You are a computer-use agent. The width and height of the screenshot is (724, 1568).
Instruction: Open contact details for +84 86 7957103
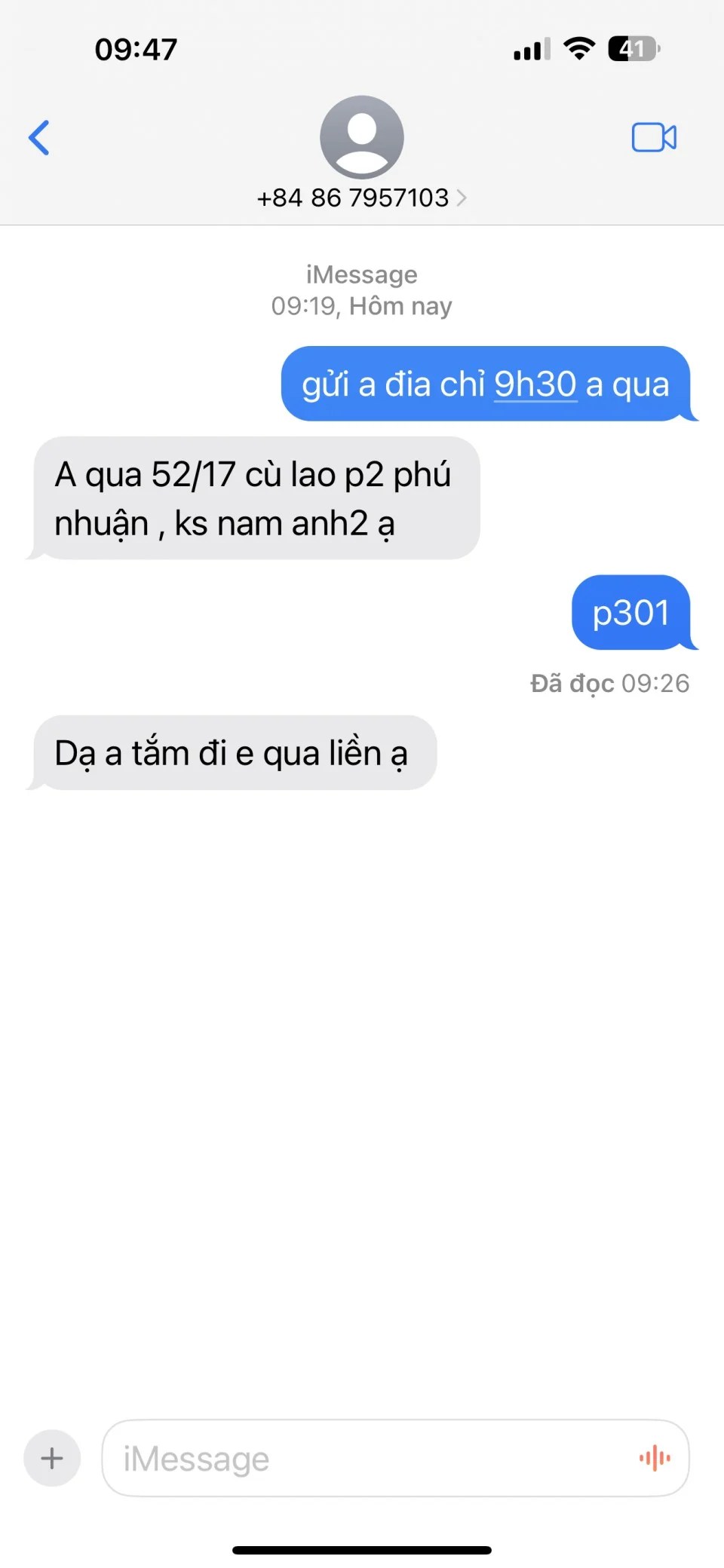coord(361,198)
